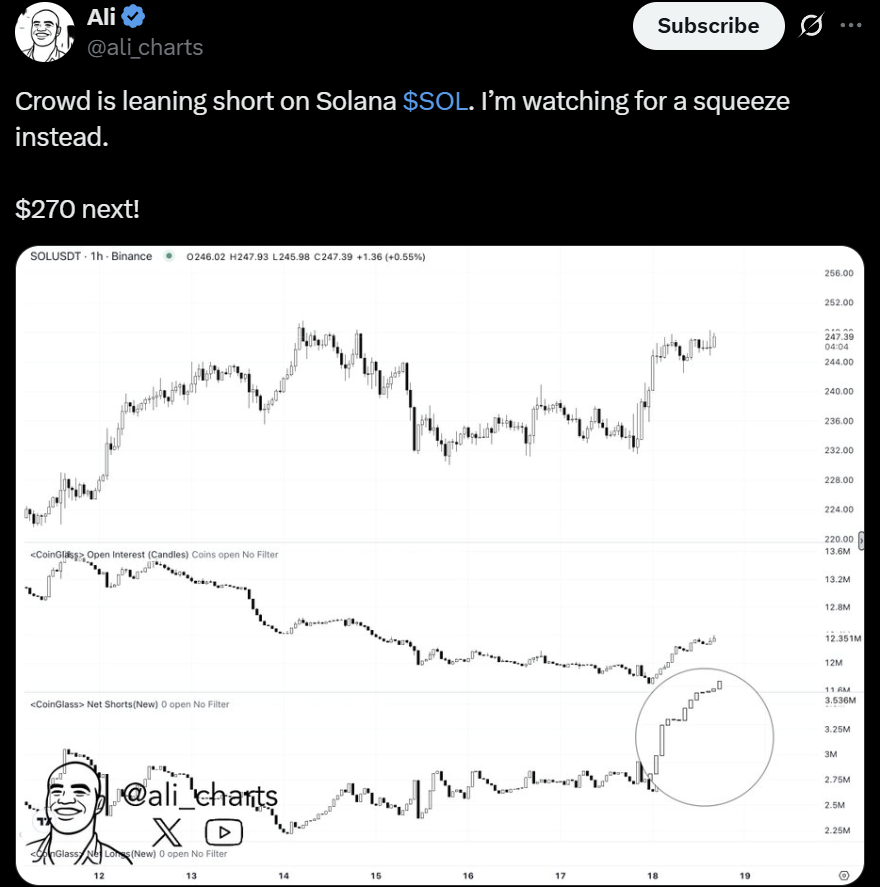The height and width of the screenshot is (887, 880).
Task: Open the Grok analysis icon on the tweet
Action: tap(813, 26)
